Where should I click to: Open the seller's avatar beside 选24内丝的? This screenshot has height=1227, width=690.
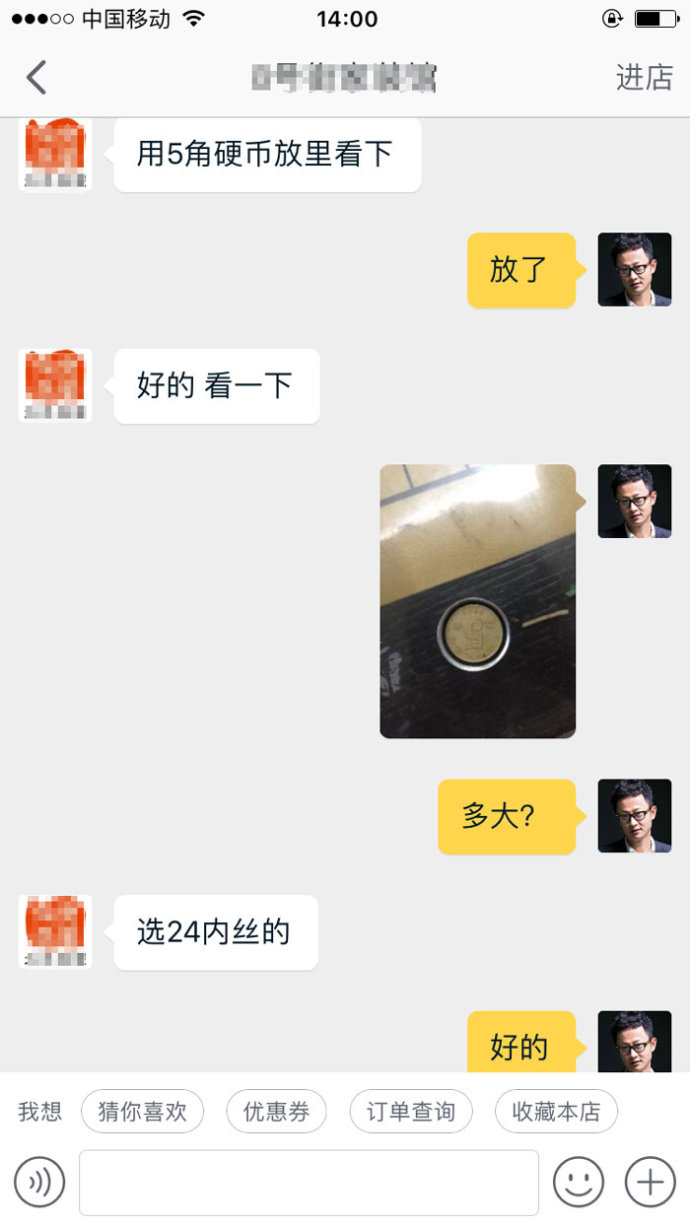pos(55,931)
